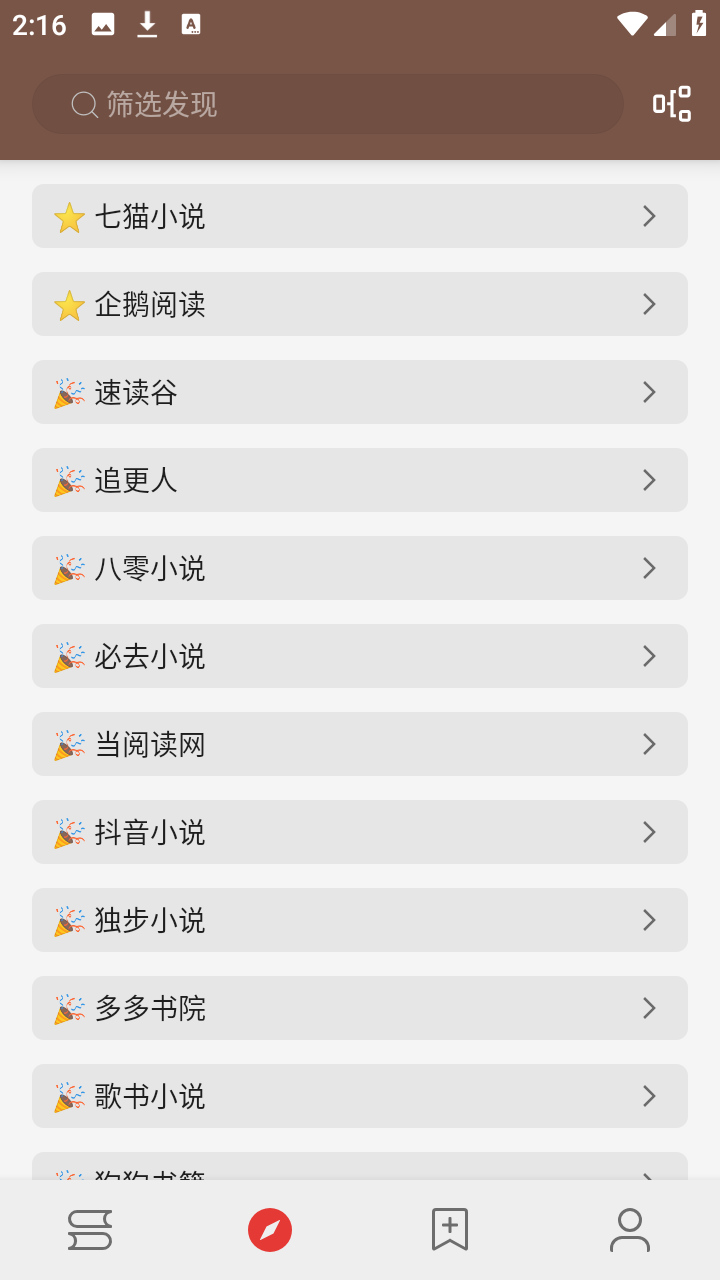This screenshot has height=1280, width=720.
Task: Open the 追更人 book source
Action: click(360, 480)
